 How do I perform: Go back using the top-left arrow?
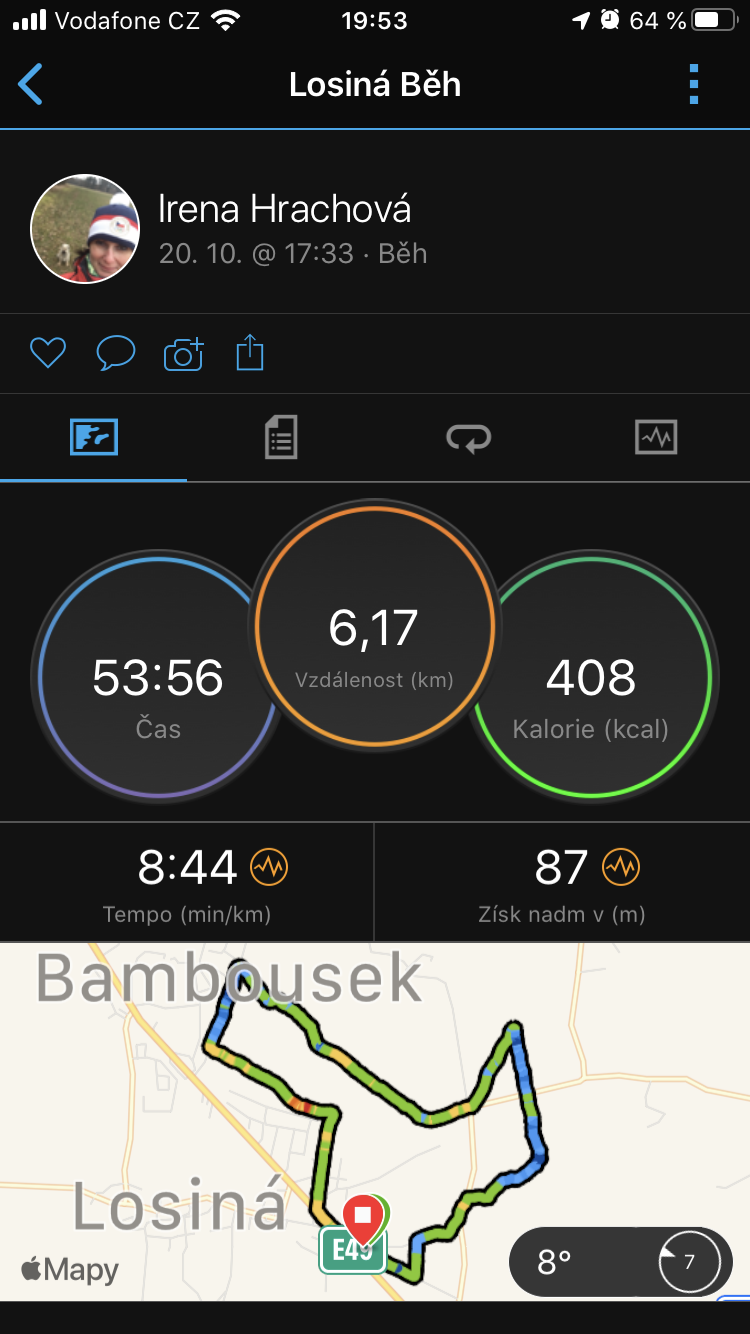coord(31,85)
